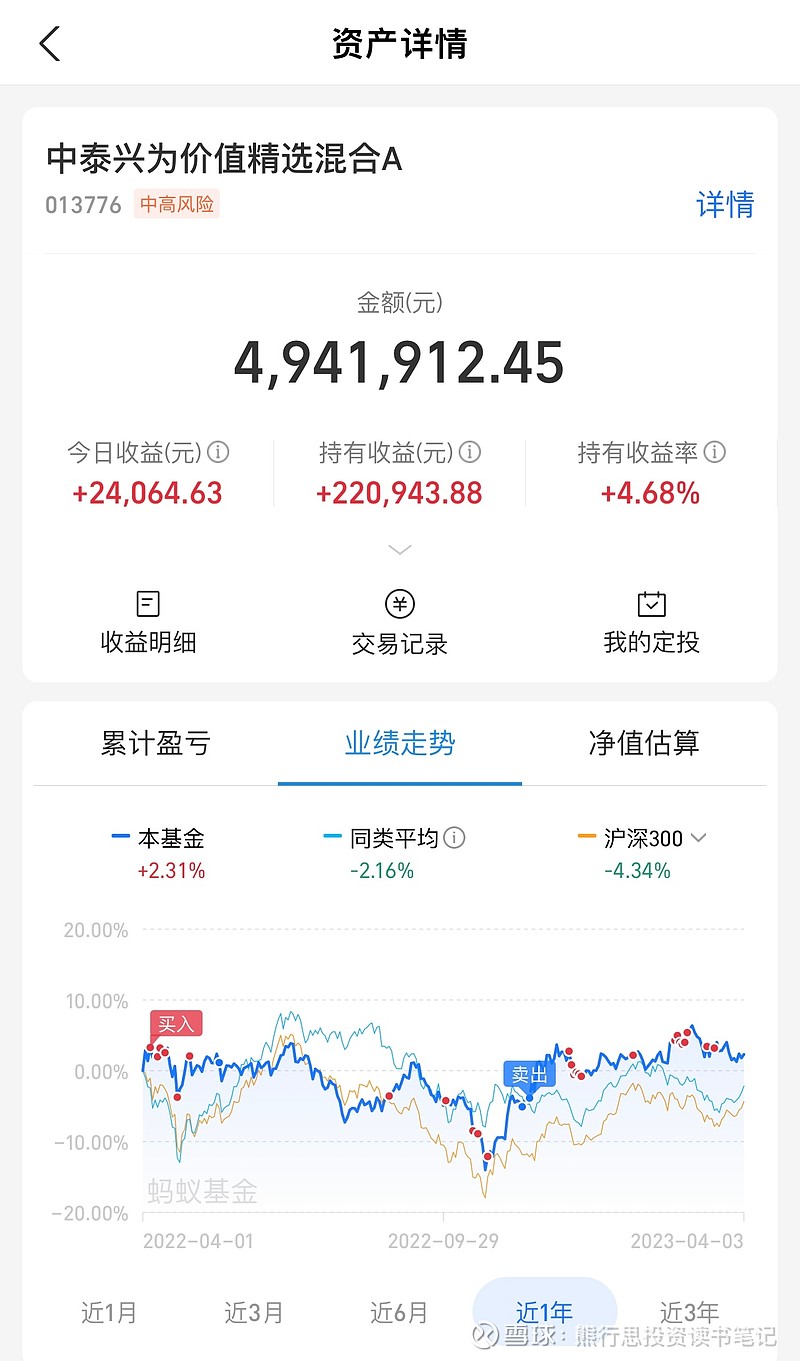
Task: Open 我的定投
Action: click(651, 622)
